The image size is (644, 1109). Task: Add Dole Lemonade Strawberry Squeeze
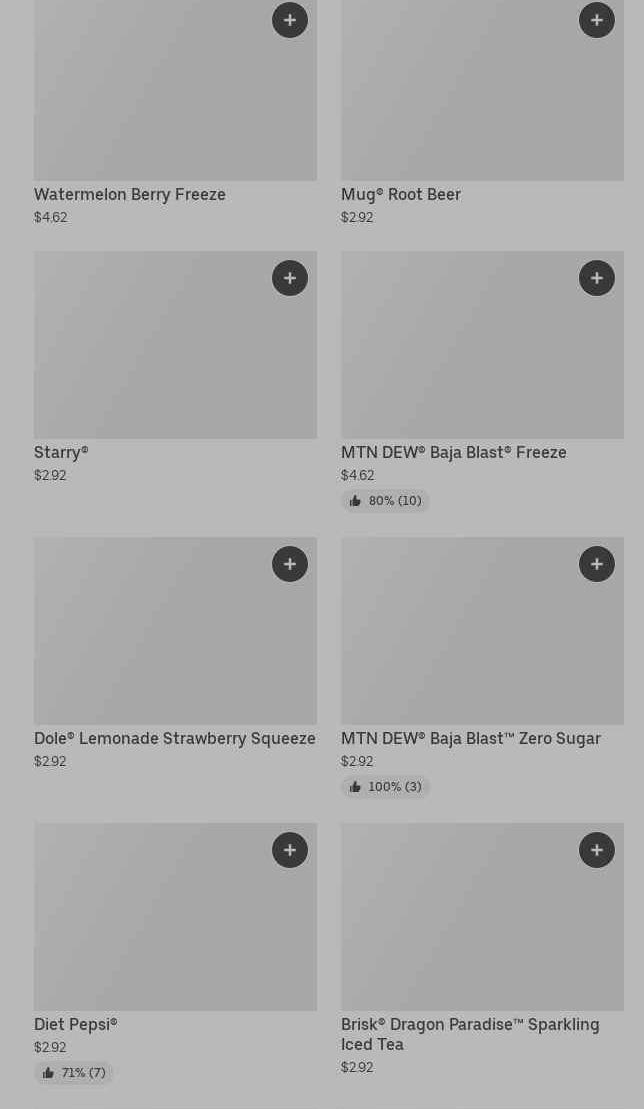(x=290, y=564)
